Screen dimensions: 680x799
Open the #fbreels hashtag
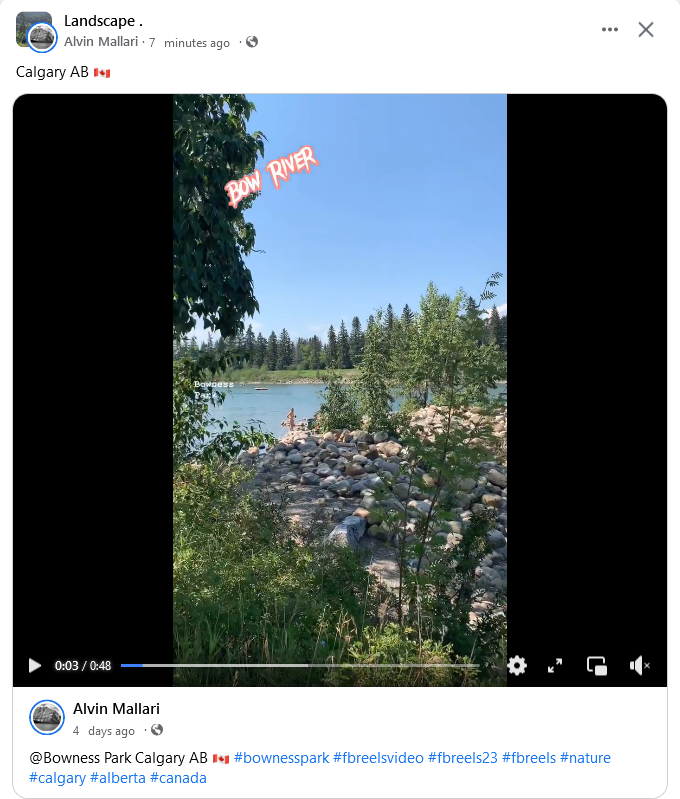click(529, 758)
